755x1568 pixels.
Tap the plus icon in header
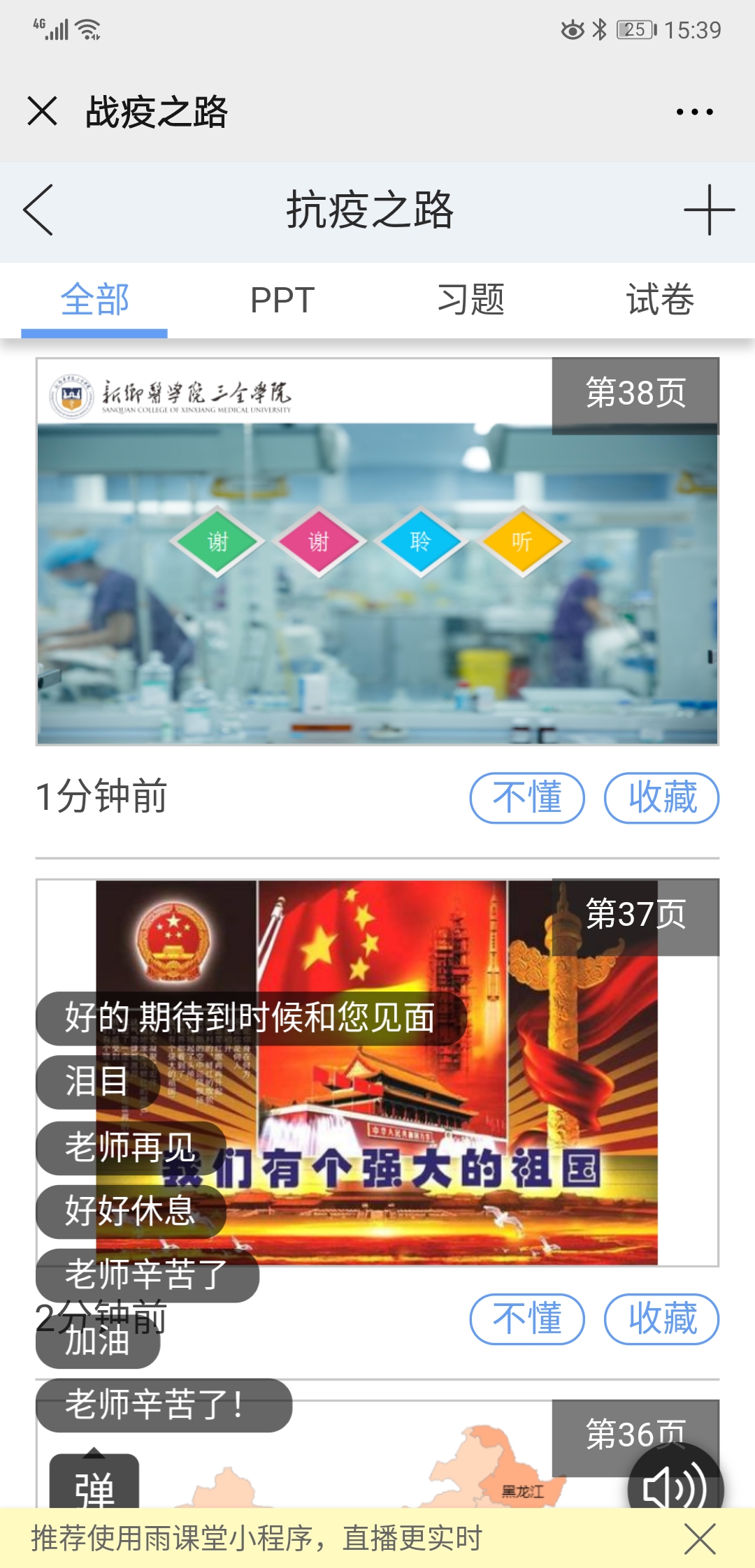point(709,210)
